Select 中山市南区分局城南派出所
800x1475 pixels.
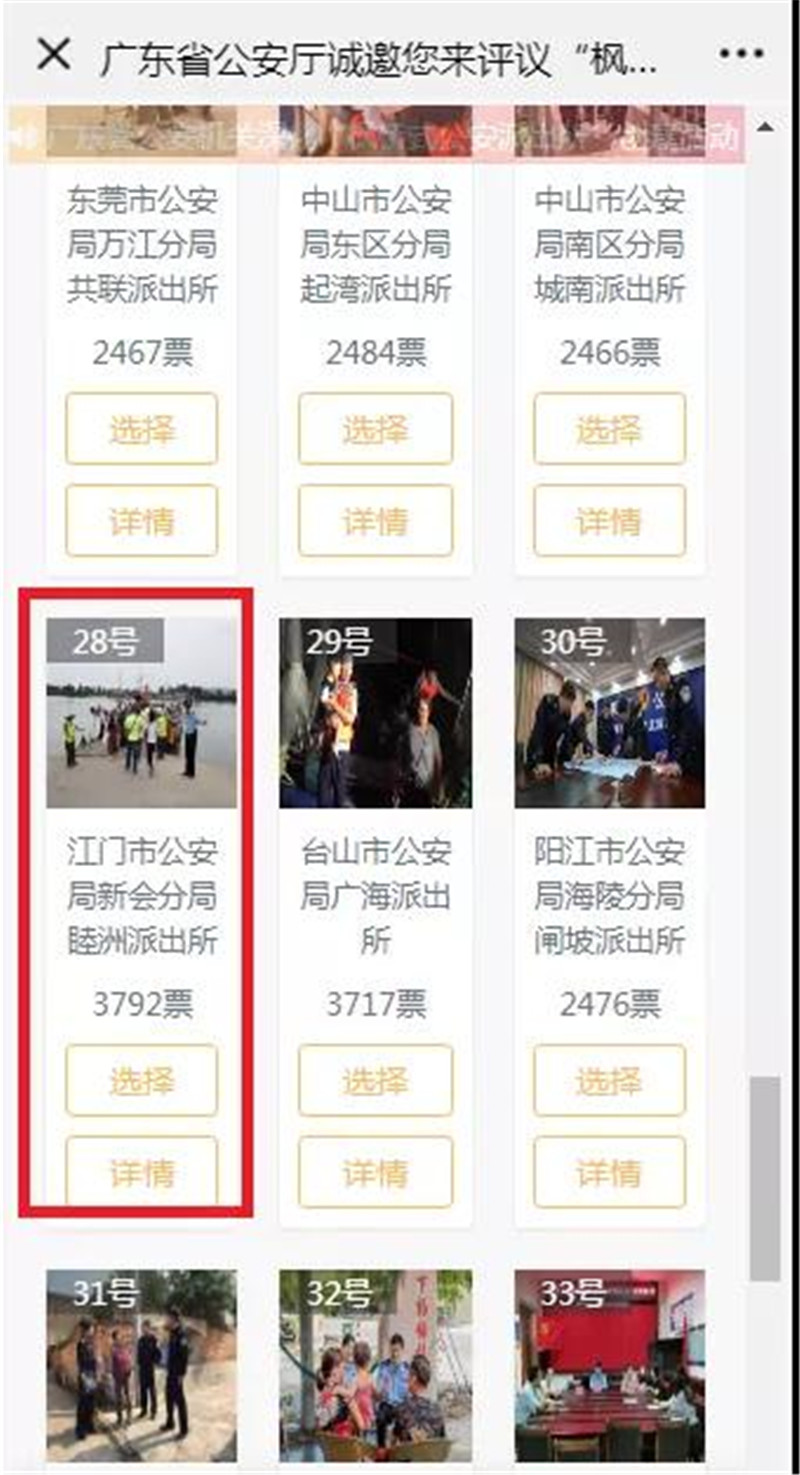pyautogui.click(x=609, y=429)
